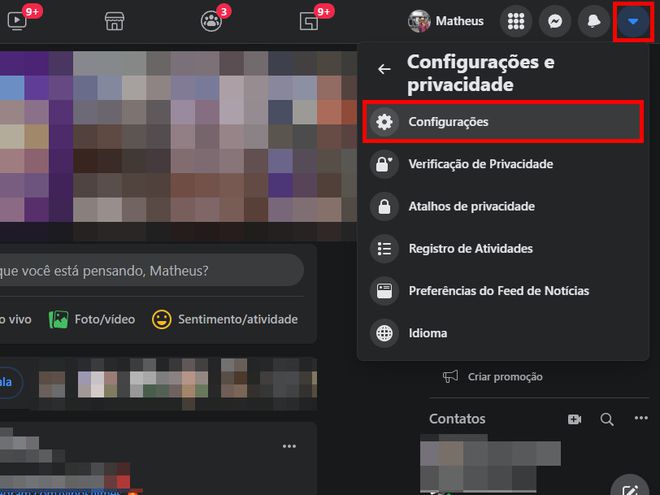
Task: Search the Contatos list
Action: click(607, 419)
